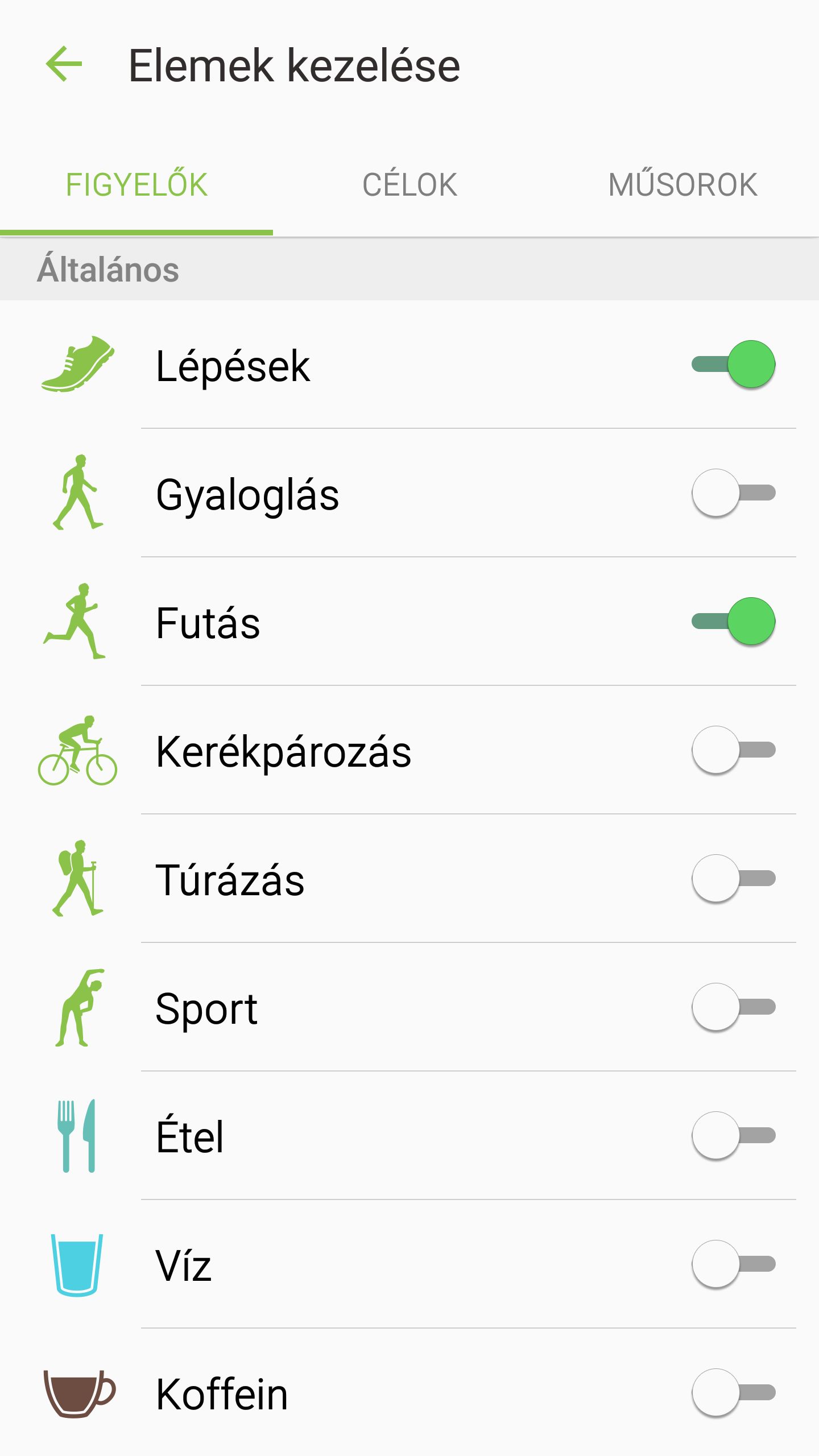Enable the Túrázás switch

pyautogui.click(x=733, y=879)
